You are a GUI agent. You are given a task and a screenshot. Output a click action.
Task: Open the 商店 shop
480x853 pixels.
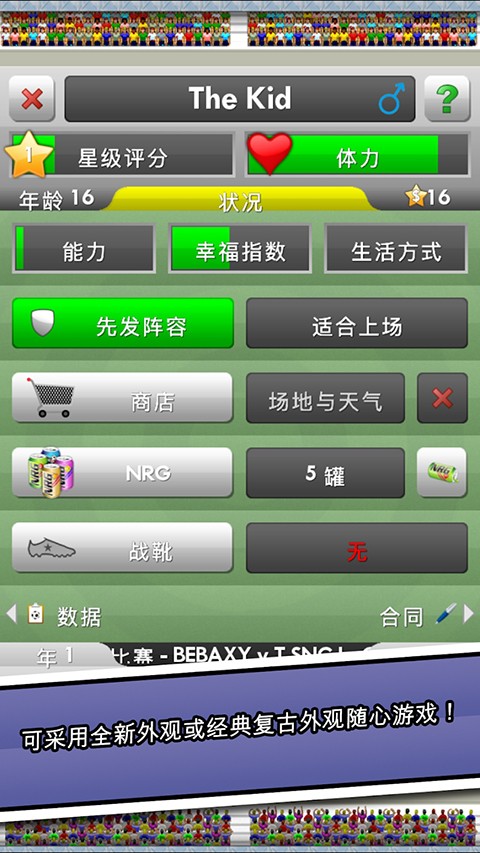(x=122, y=398)
